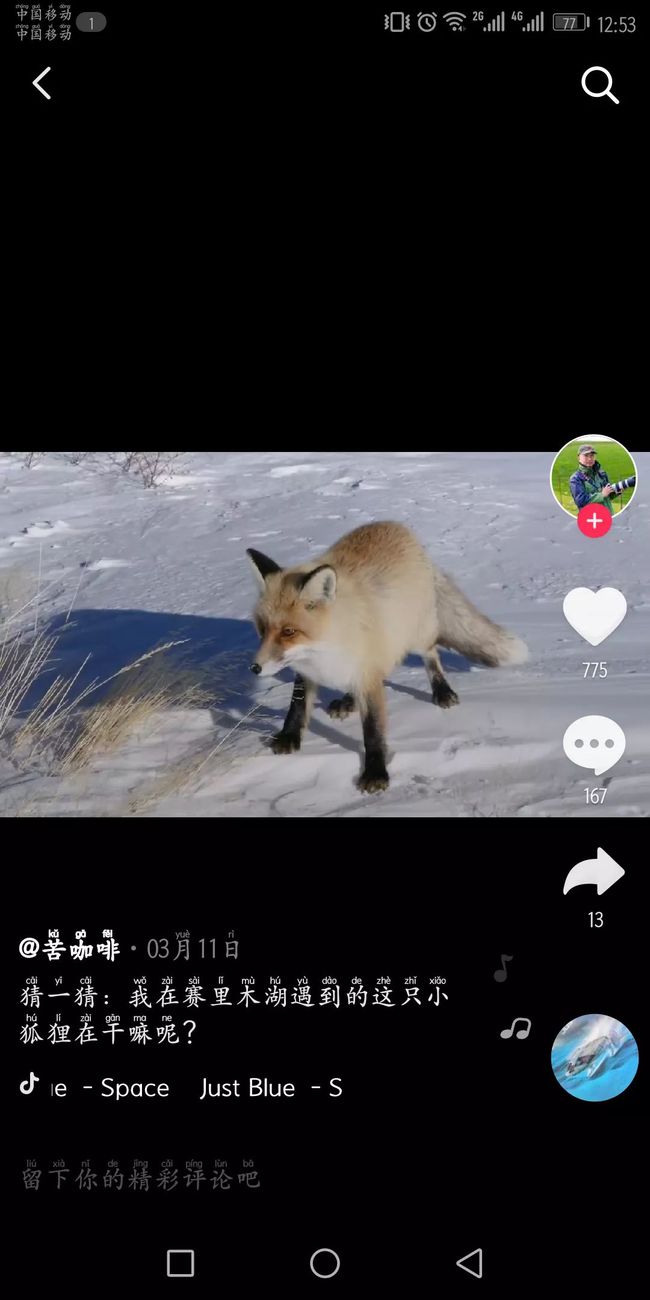Open the rotating music disc
650x1300 pixels.
click(595, 1058)
